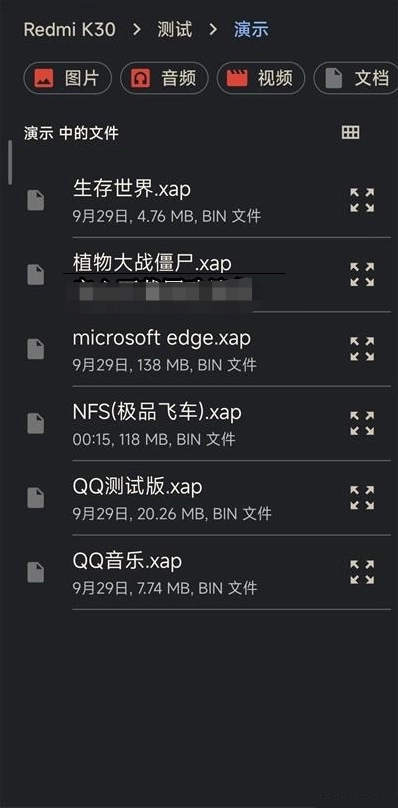Open microsoft edge.xap file
The height and width of the screenshot is (810, 398).
207,349
